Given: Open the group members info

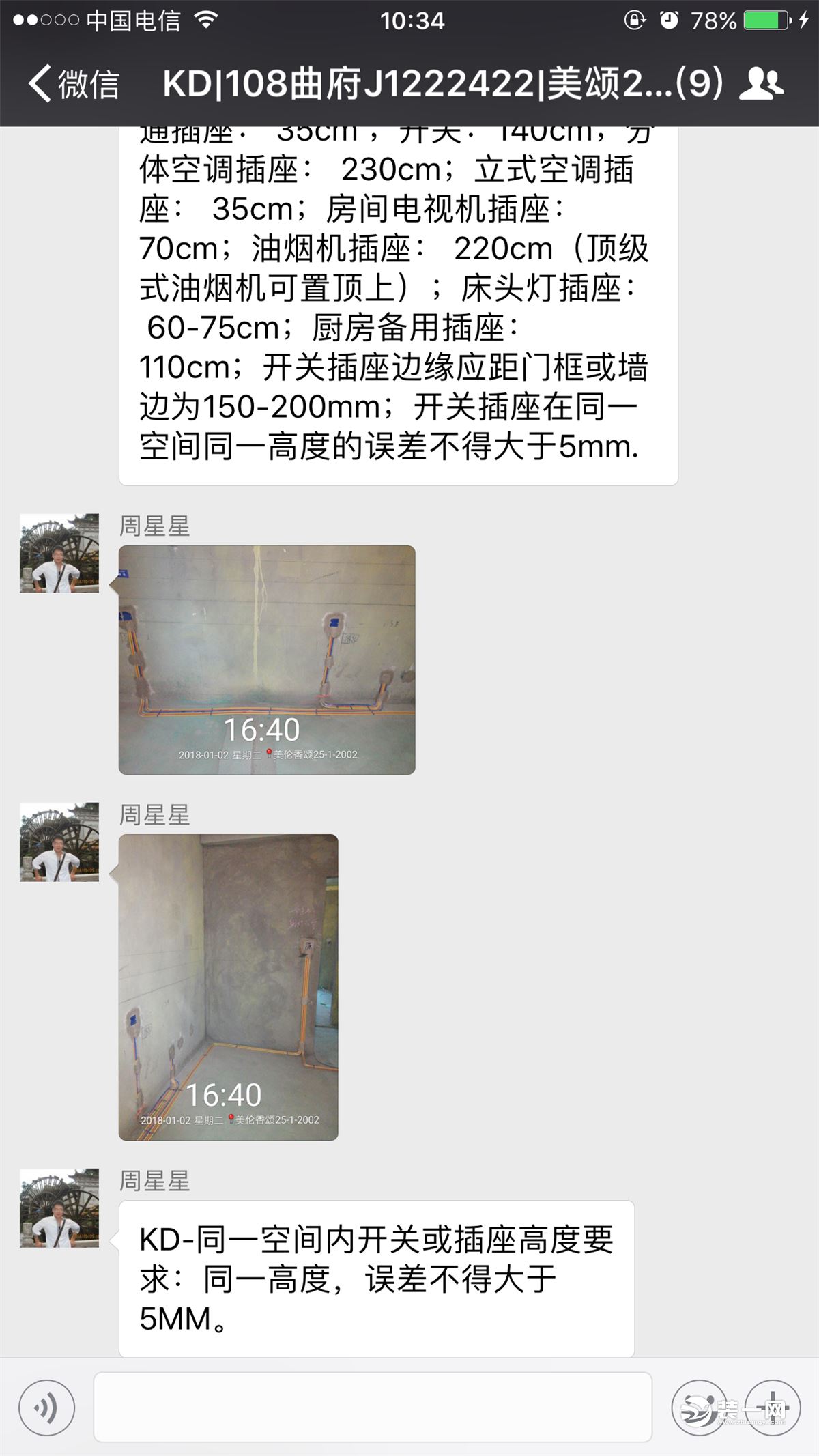Looking at the screenshot, I should coord(761,84).
